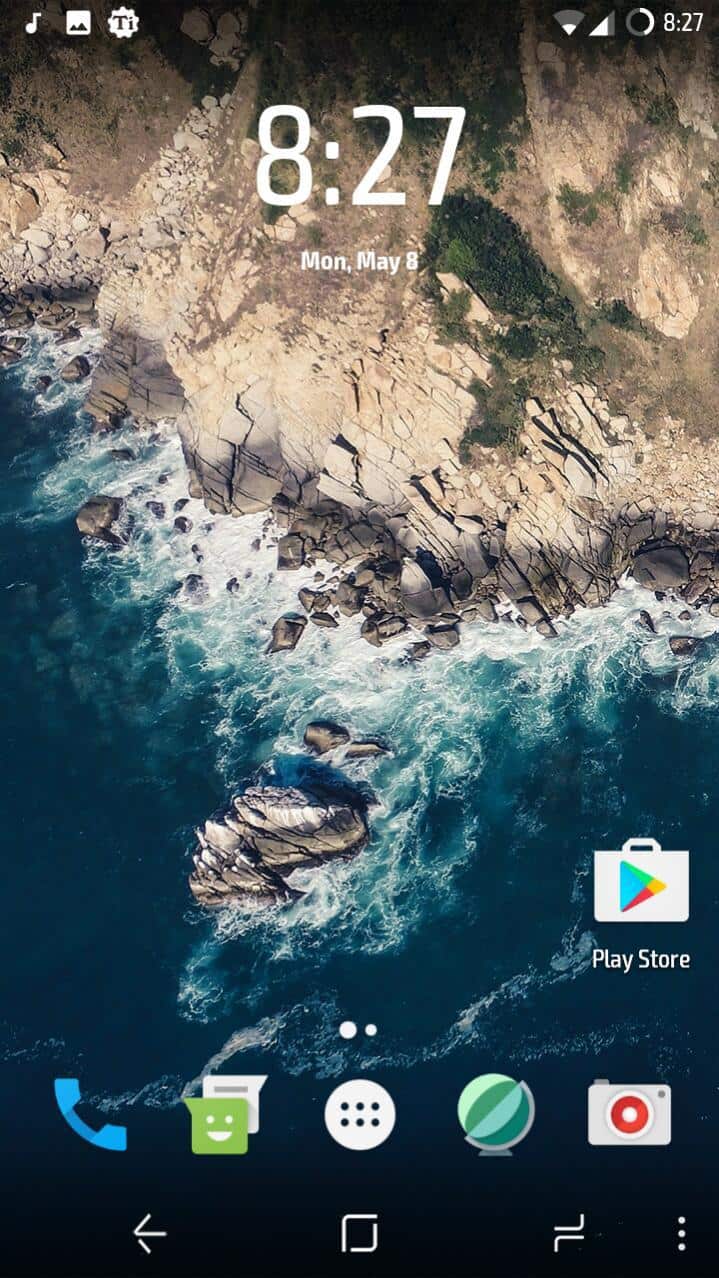
Task: Tap the home screen page indicator
Action: click(358, 1029)
